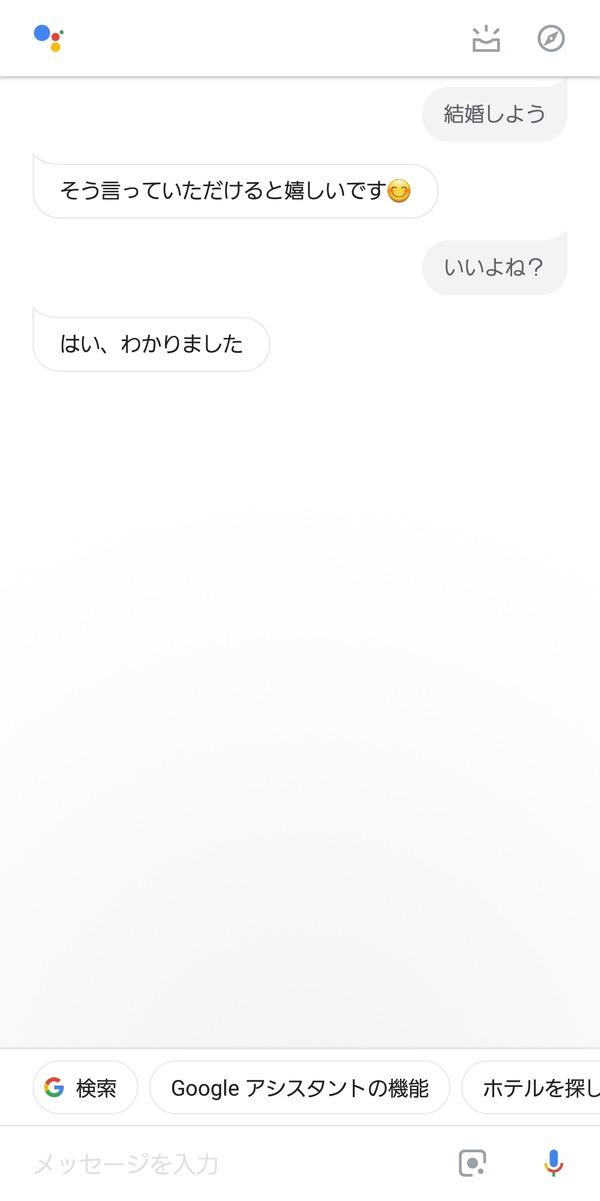The height and width of the screenshot is (1201, 600).
Task: Open the updates inbox icon
Action: tap(486, 39)
